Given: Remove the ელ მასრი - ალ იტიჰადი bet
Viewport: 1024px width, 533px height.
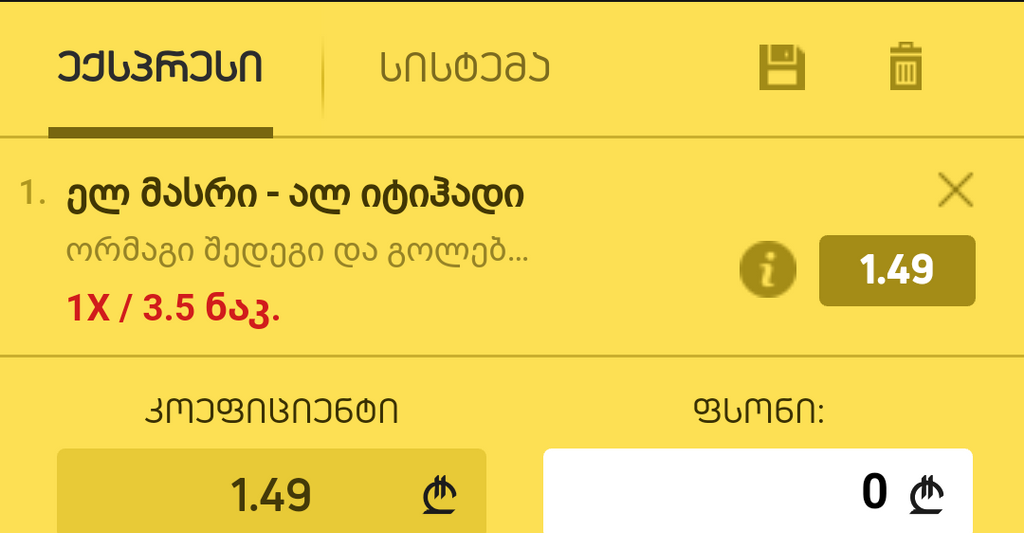Looking at the screenshot, I should 956,189.
